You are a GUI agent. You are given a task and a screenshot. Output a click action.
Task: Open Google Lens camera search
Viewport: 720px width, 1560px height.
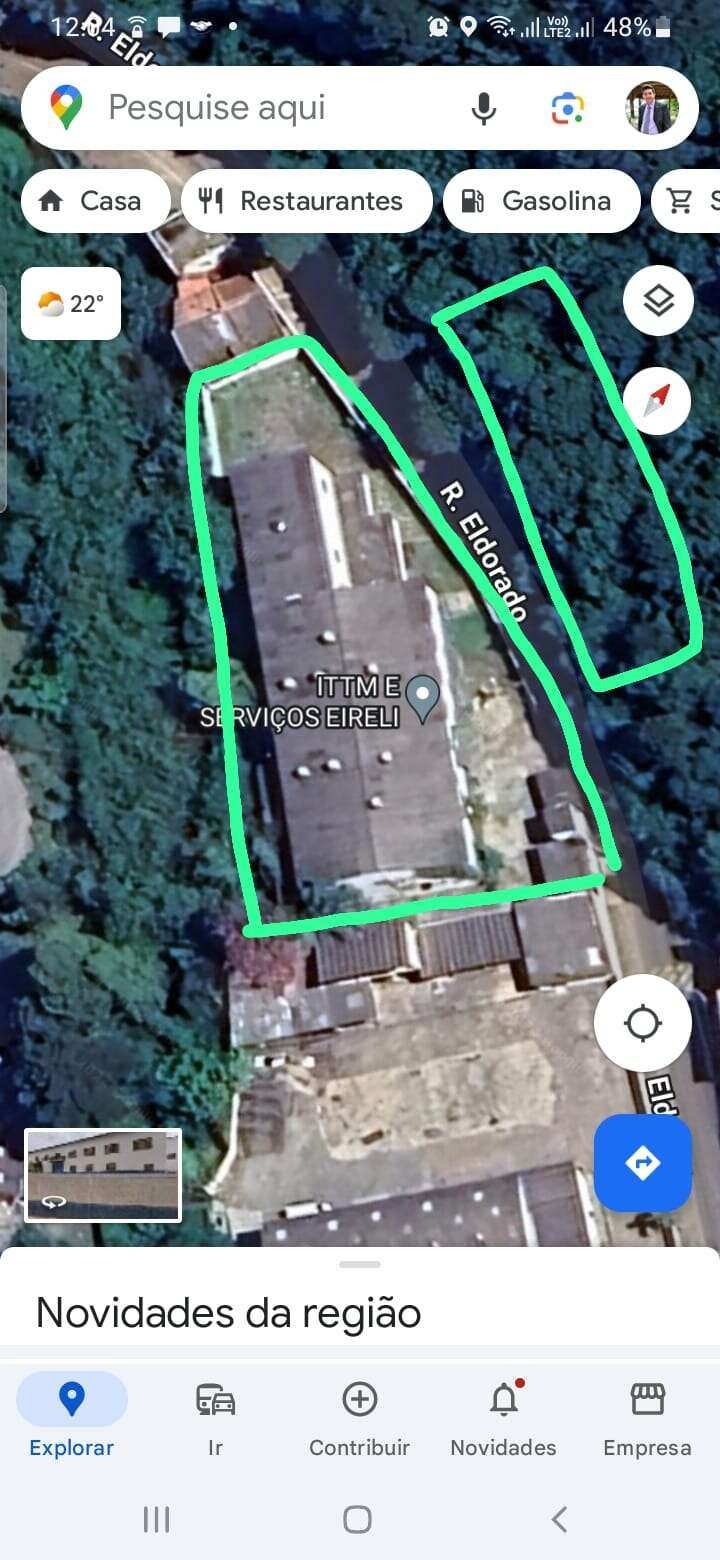tap(567, 108)
